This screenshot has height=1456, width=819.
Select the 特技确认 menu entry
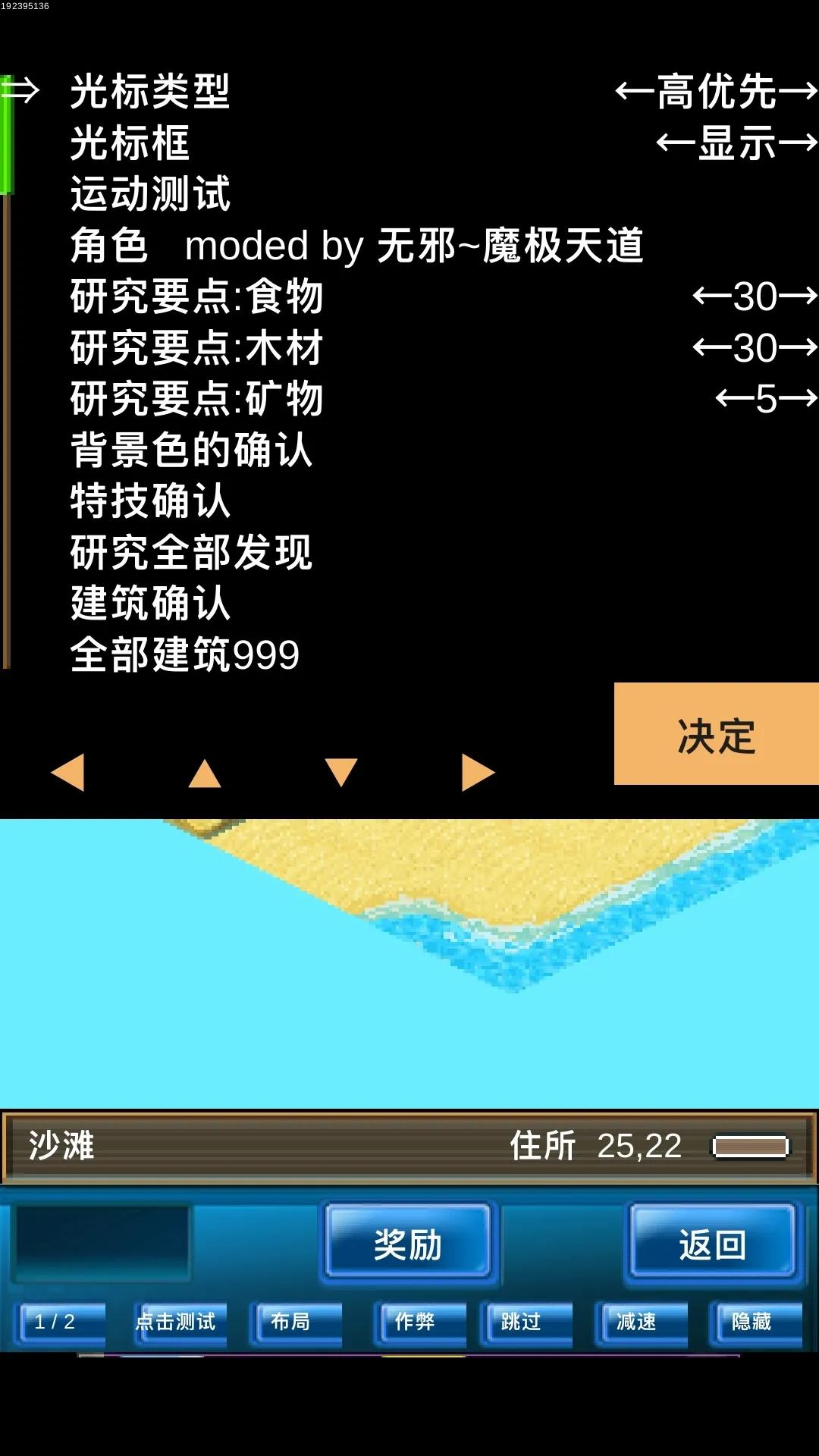(150, 500)
